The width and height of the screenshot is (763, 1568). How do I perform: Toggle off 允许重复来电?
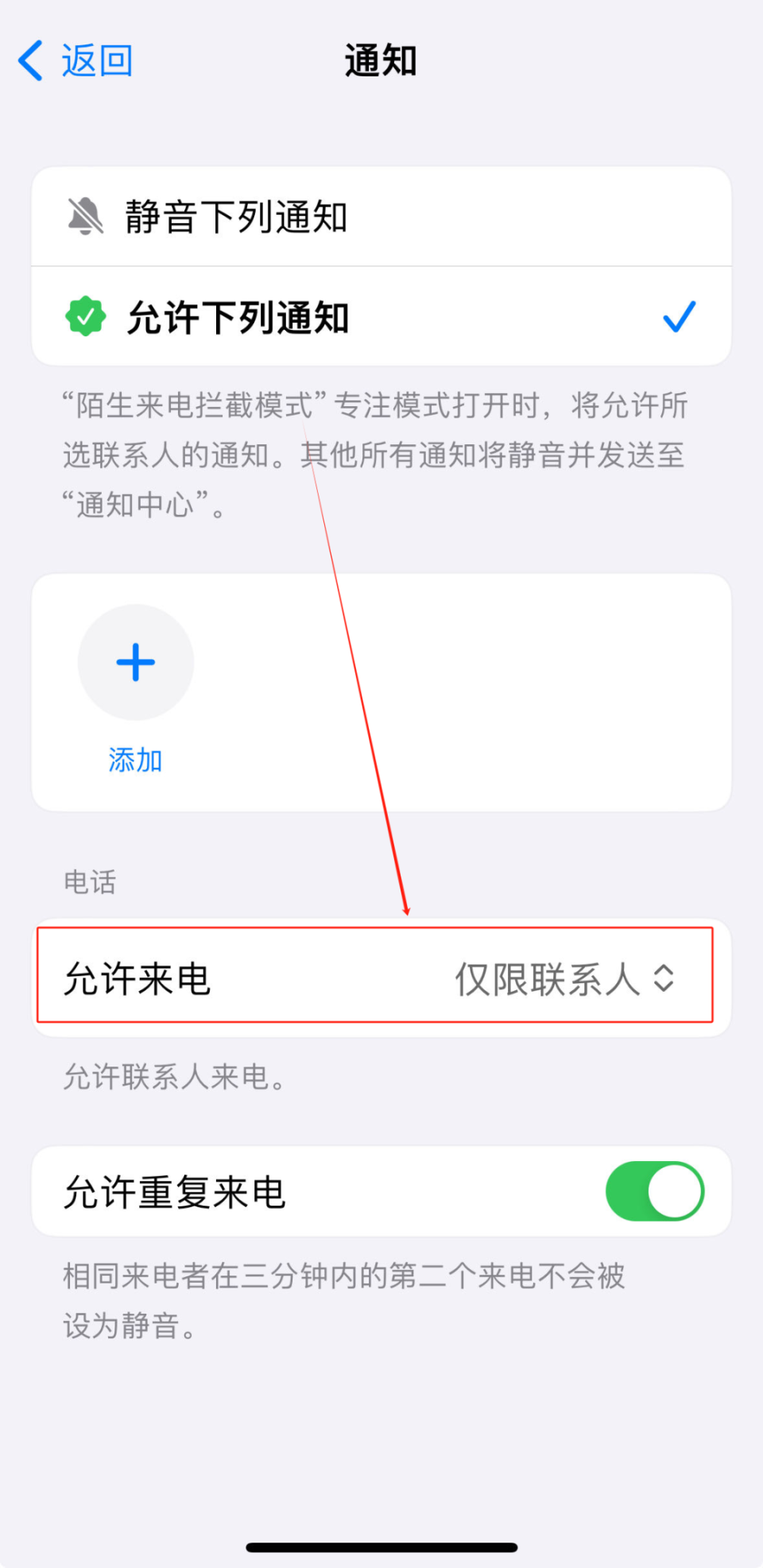654,1191
